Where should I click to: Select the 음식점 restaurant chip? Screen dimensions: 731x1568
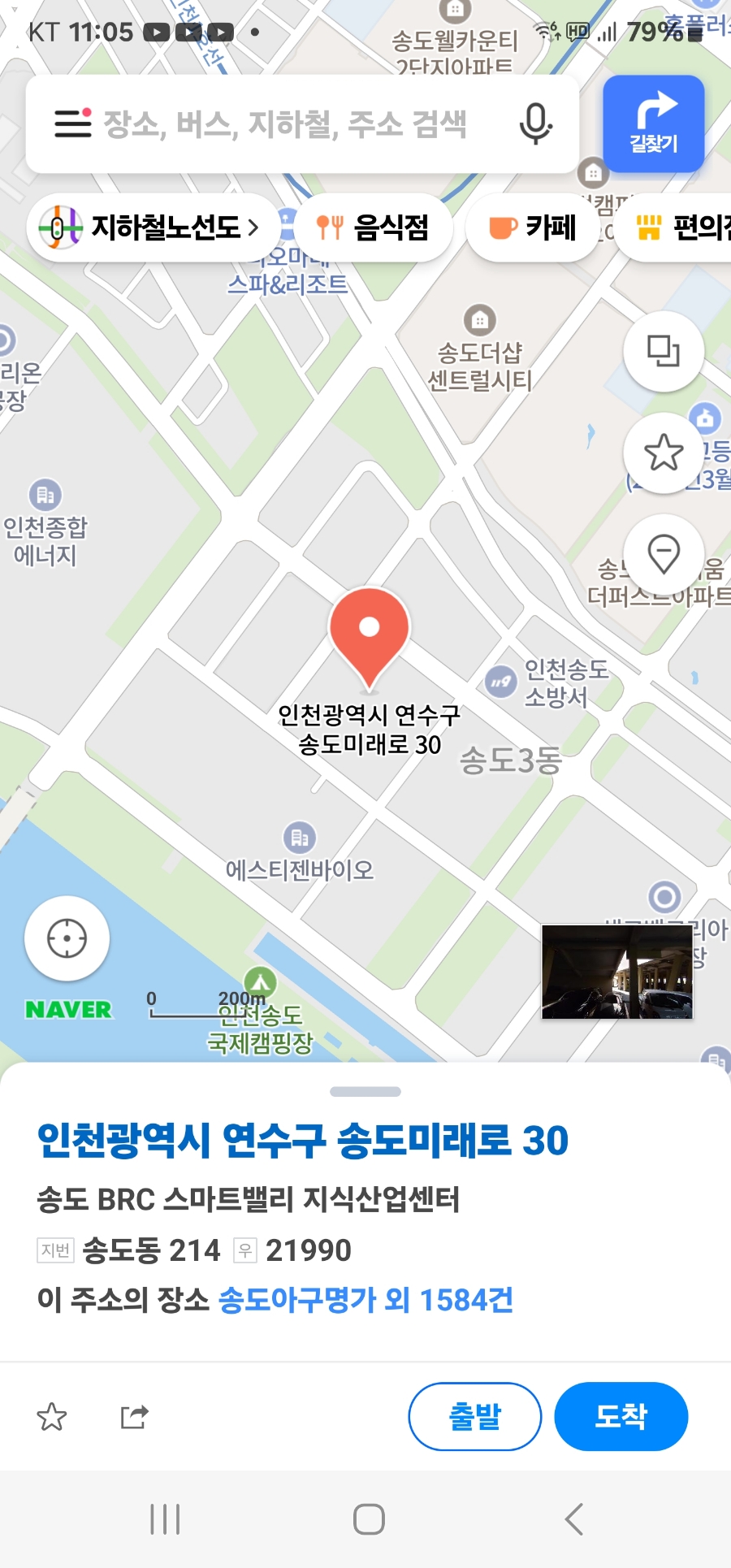point(373,227)
